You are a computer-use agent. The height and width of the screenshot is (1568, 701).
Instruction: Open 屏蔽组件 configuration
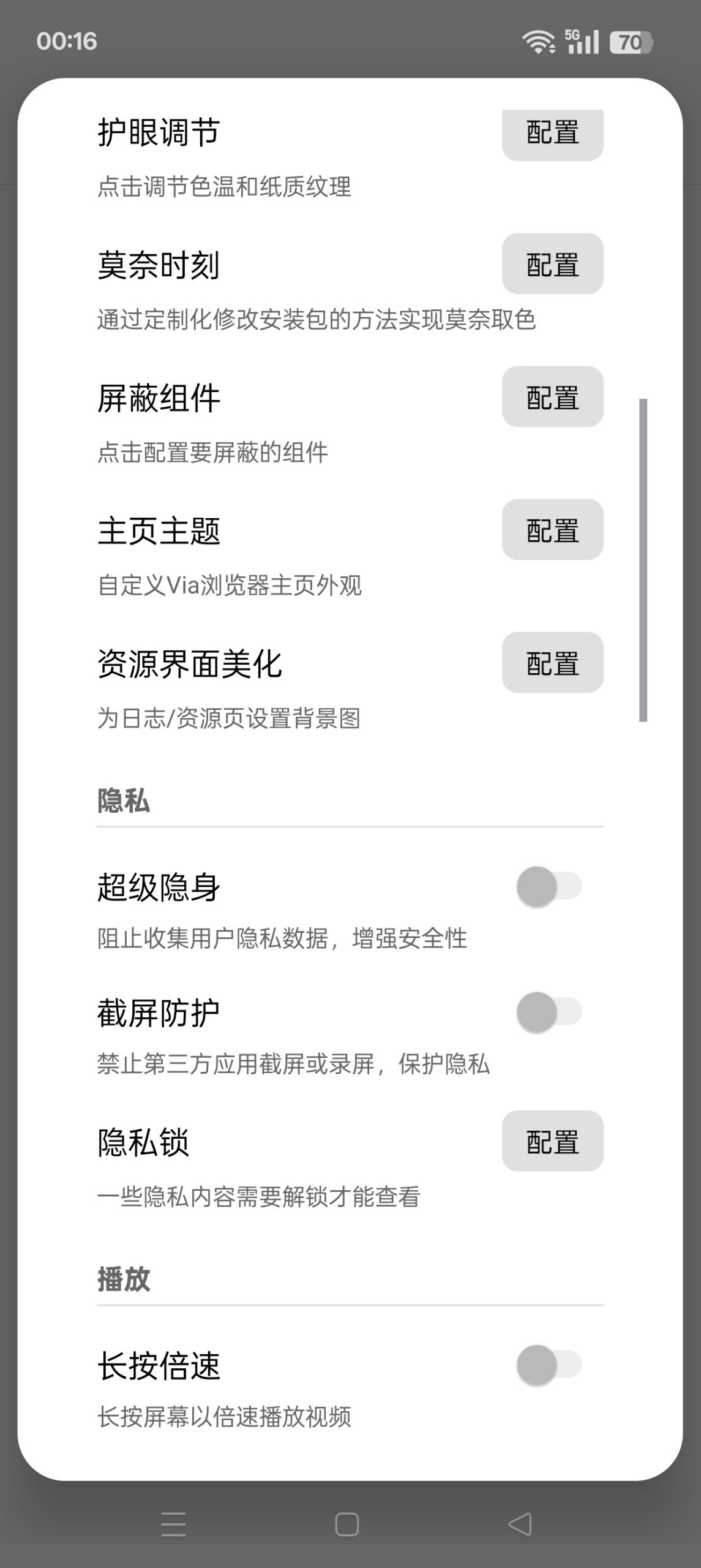pos(552,398)
